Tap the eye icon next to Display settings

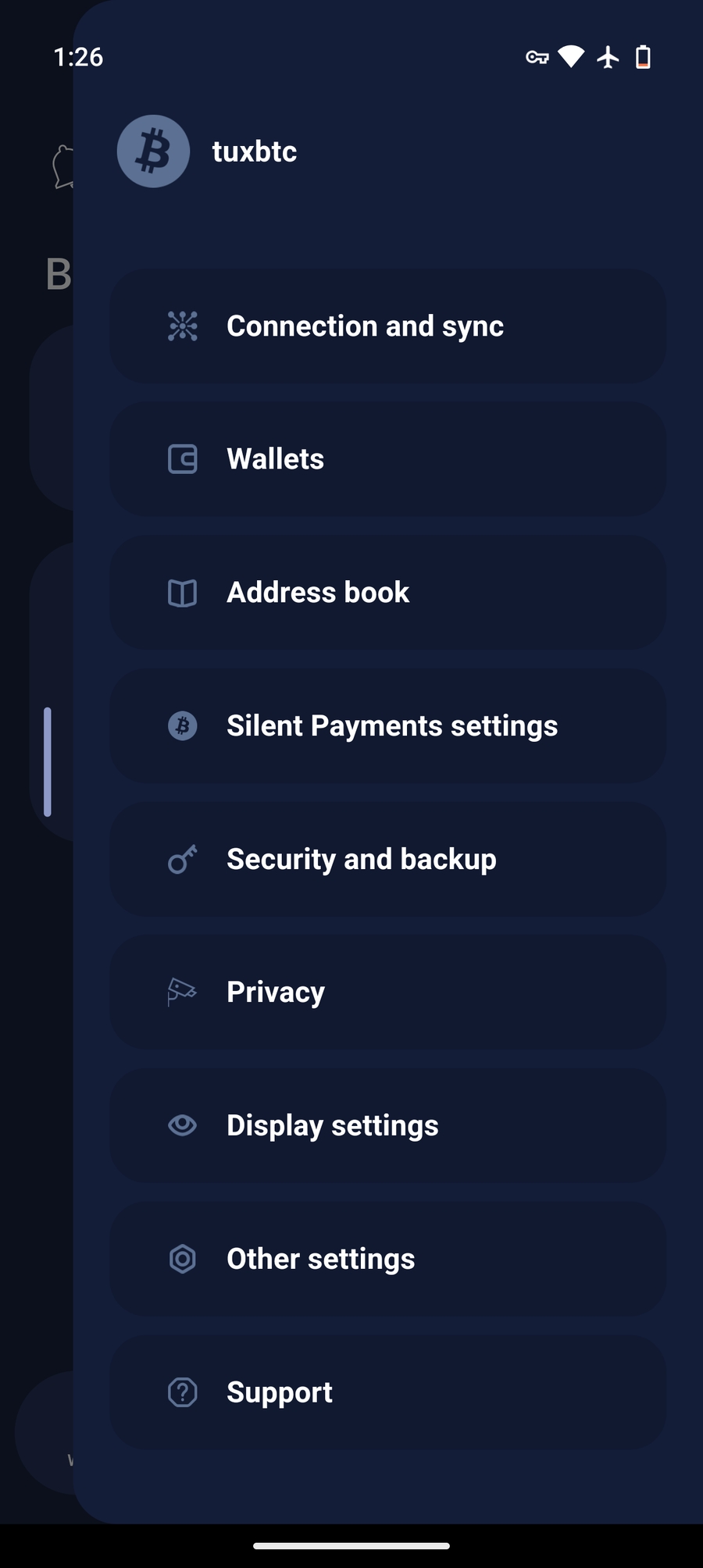181,1125
